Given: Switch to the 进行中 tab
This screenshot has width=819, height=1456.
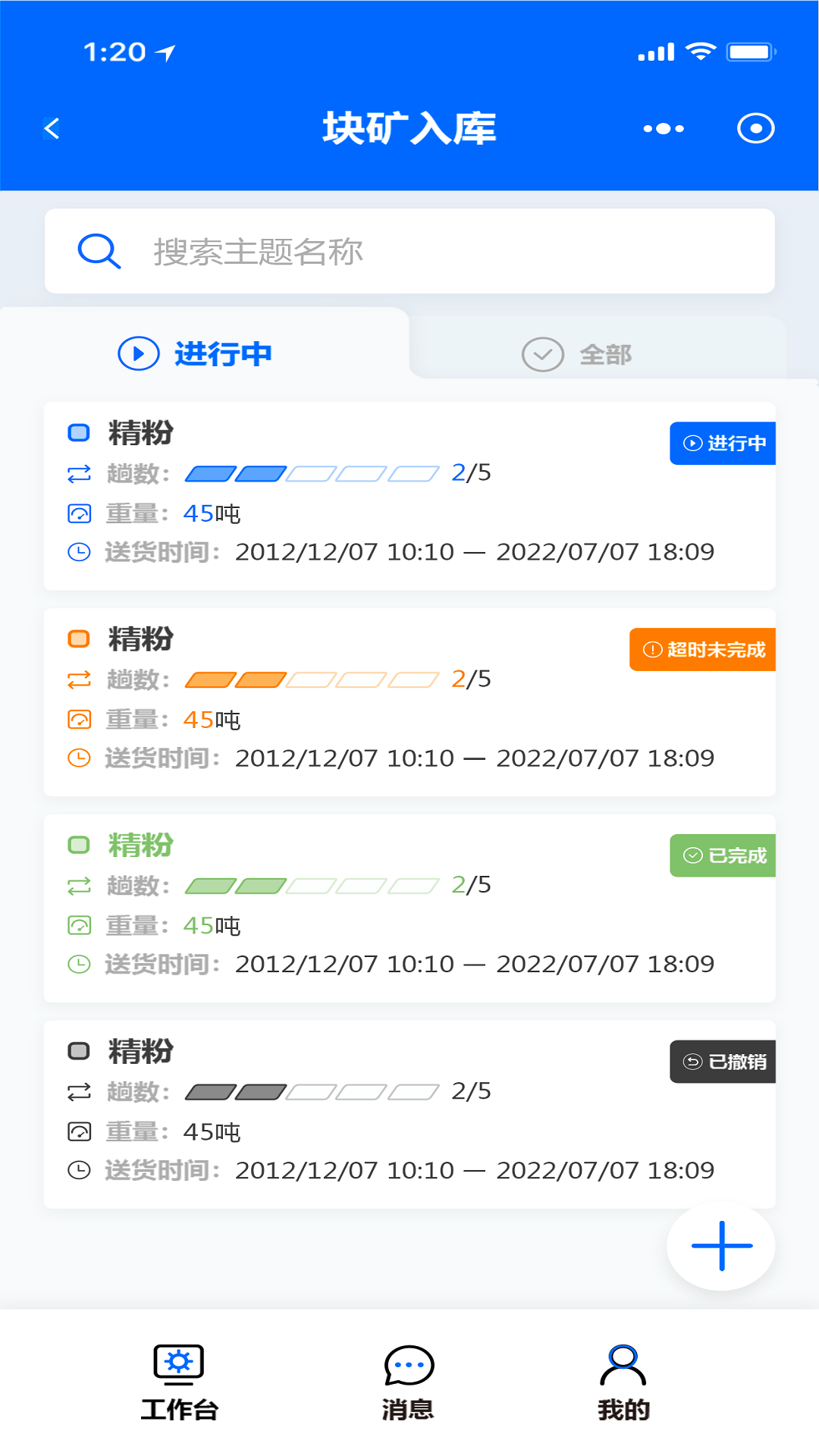Looking at the screenshot, I should coord(196,354).
